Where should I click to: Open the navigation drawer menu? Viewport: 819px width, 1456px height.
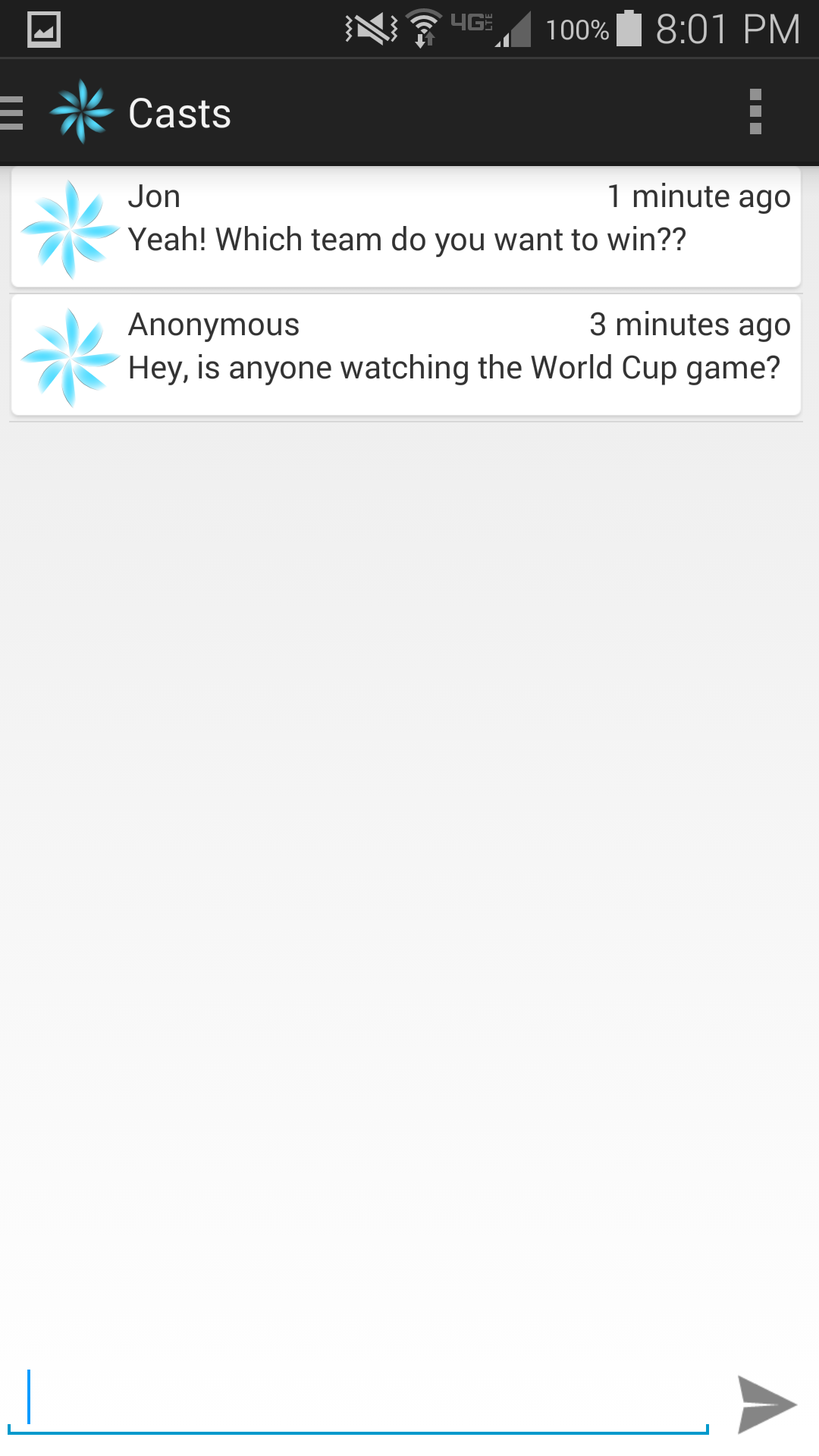(x=14, y=113)
